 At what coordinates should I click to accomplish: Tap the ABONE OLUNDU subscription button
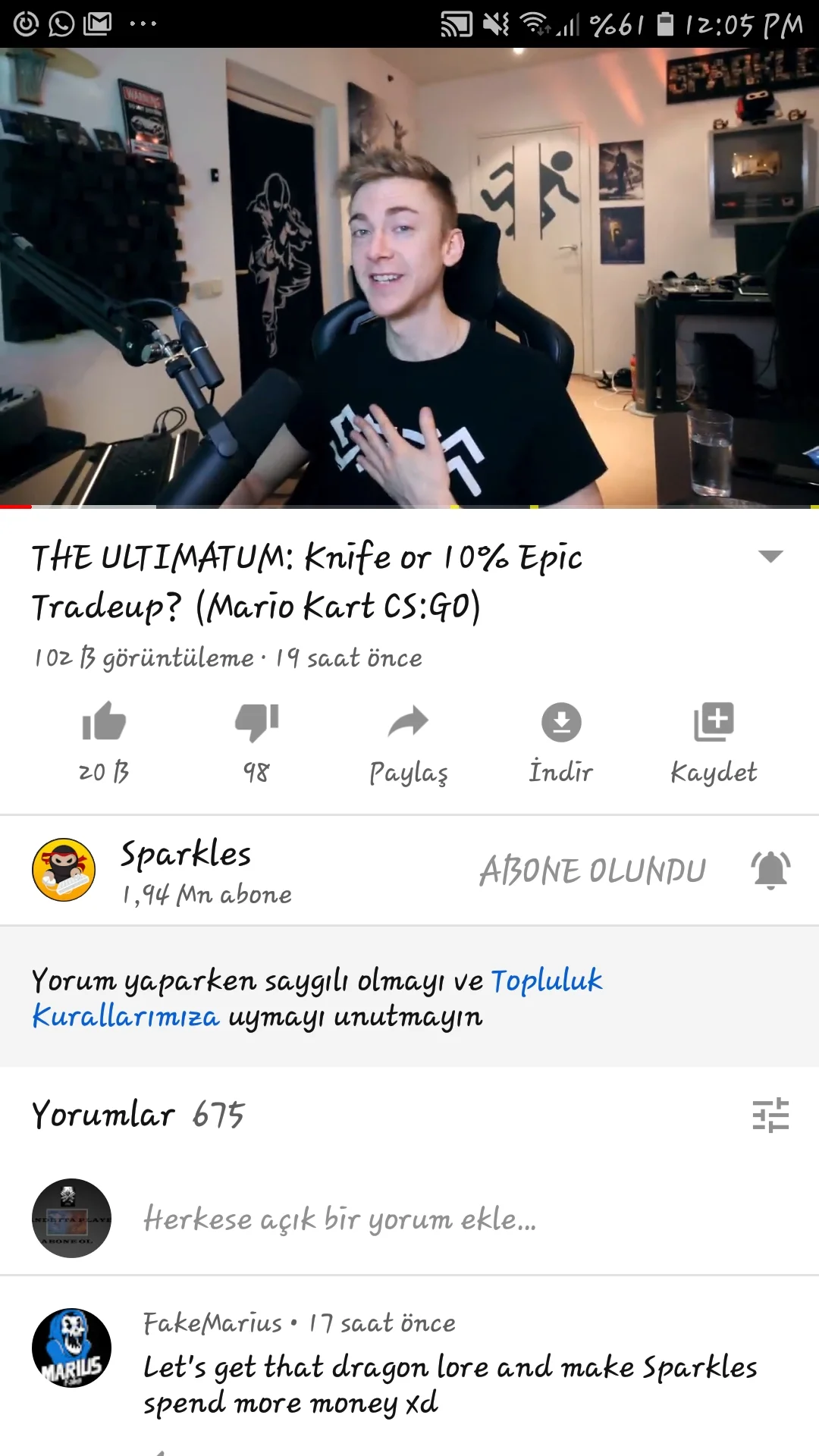pyautogui.click(x=592, y=871)
